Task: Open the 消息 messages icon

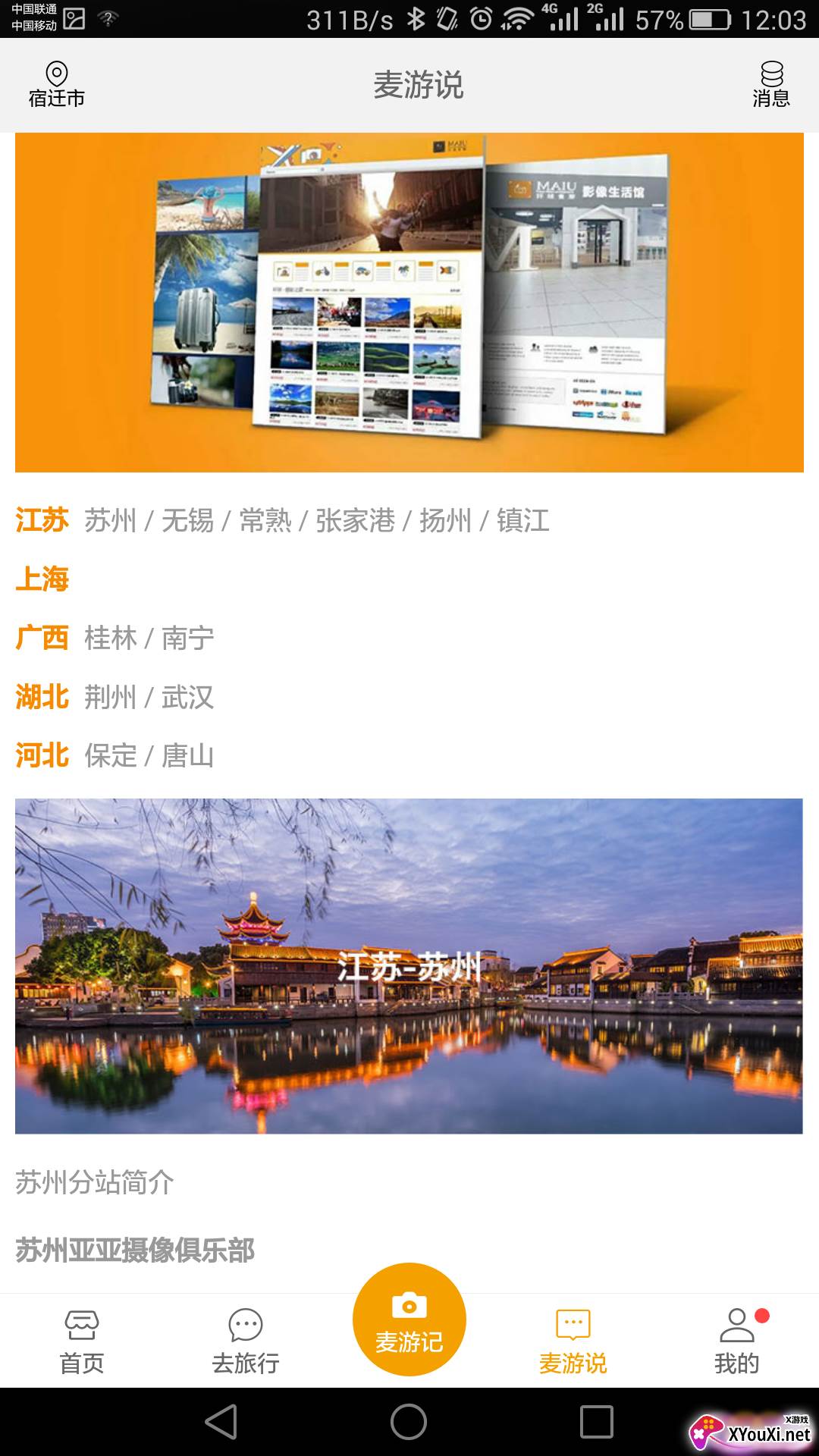Action: 770,84
